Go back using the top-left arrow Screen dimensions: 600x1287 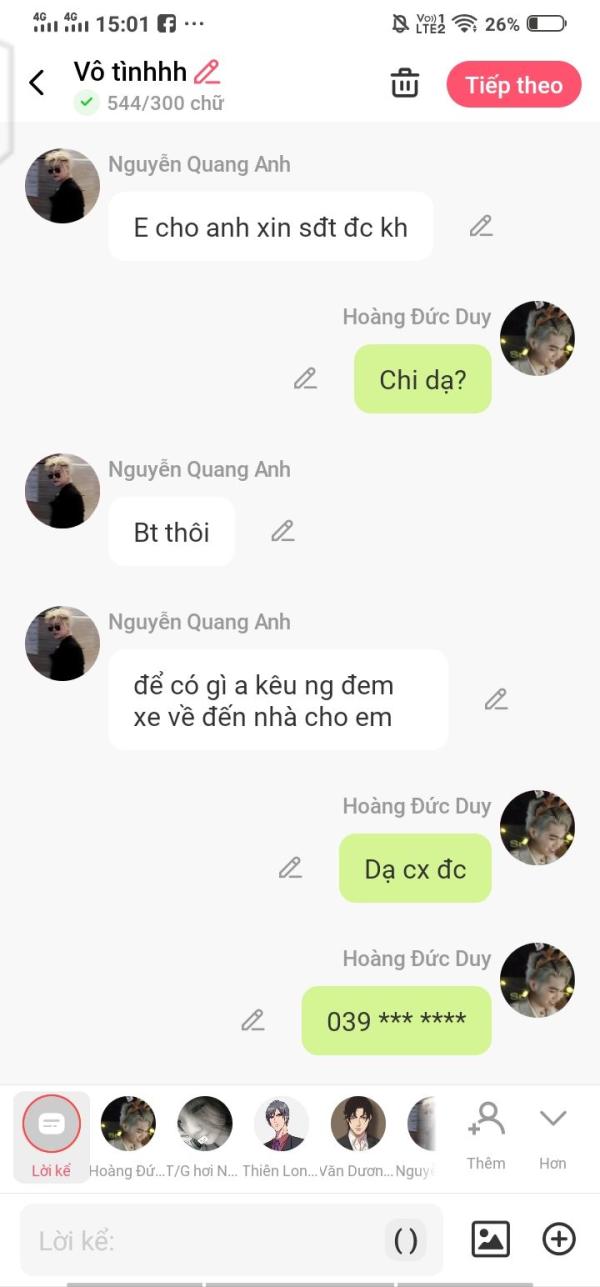coord(37,83)
